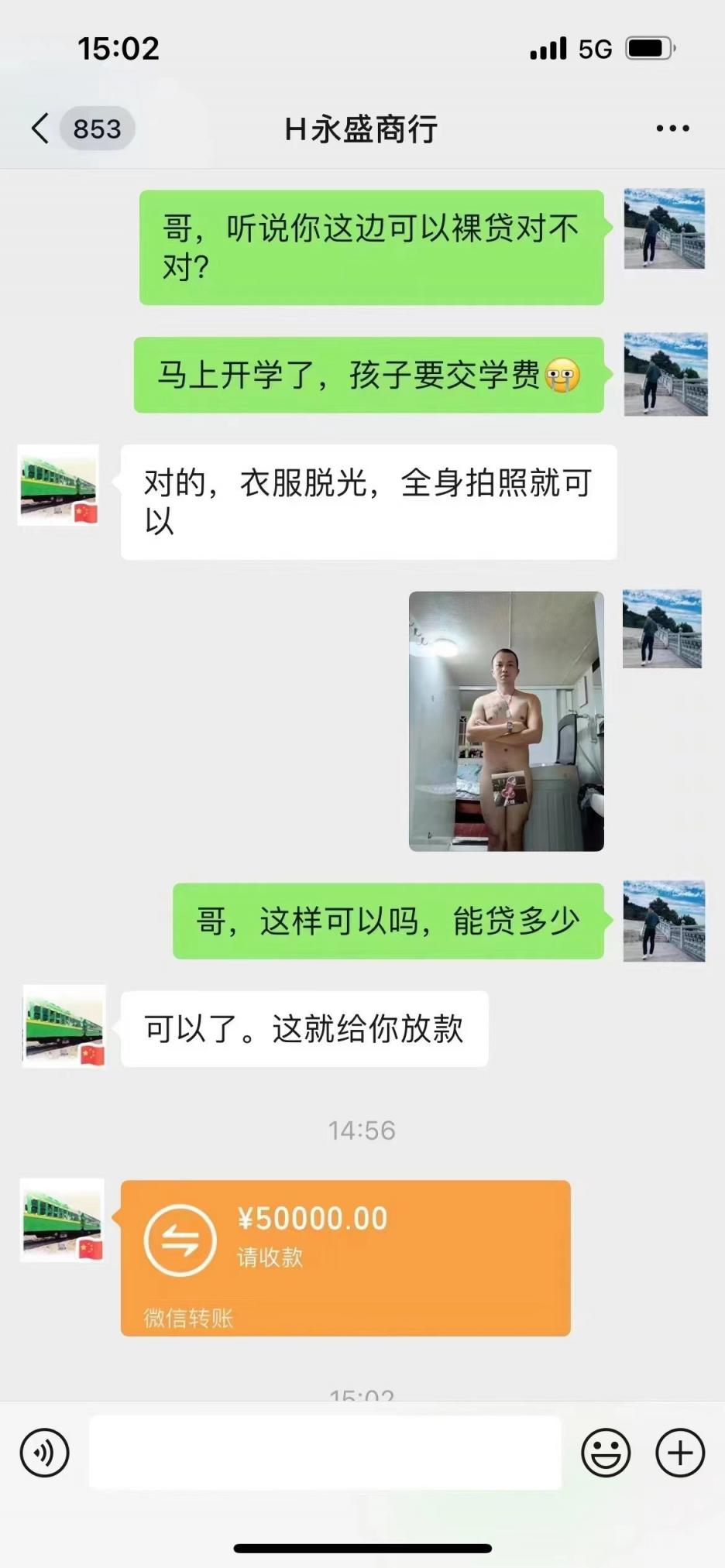Go back to the chat list
725x1568 pixels.
(41, 129)
